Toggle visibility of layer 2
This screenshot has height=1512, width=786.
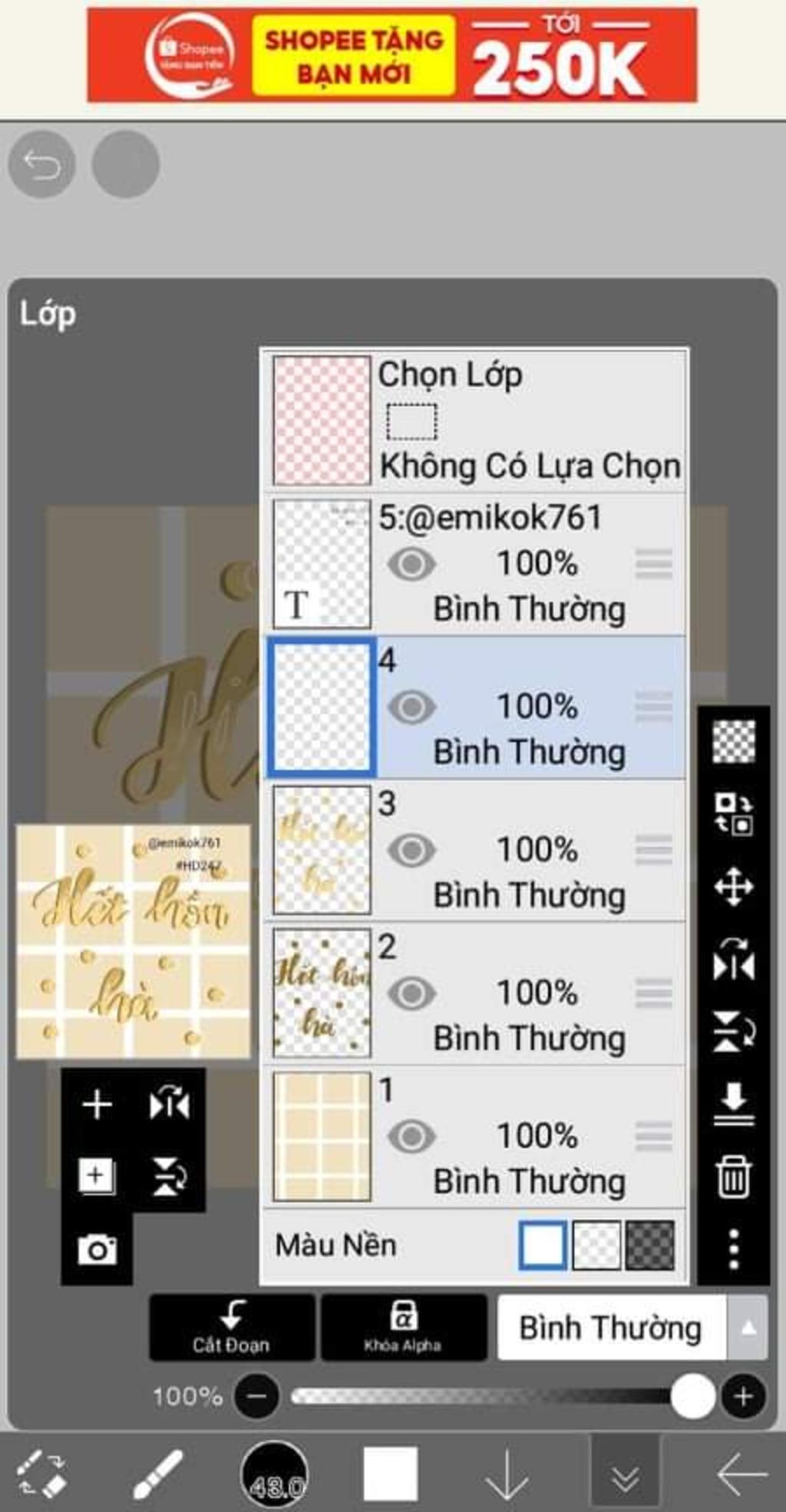click(411, 993)
